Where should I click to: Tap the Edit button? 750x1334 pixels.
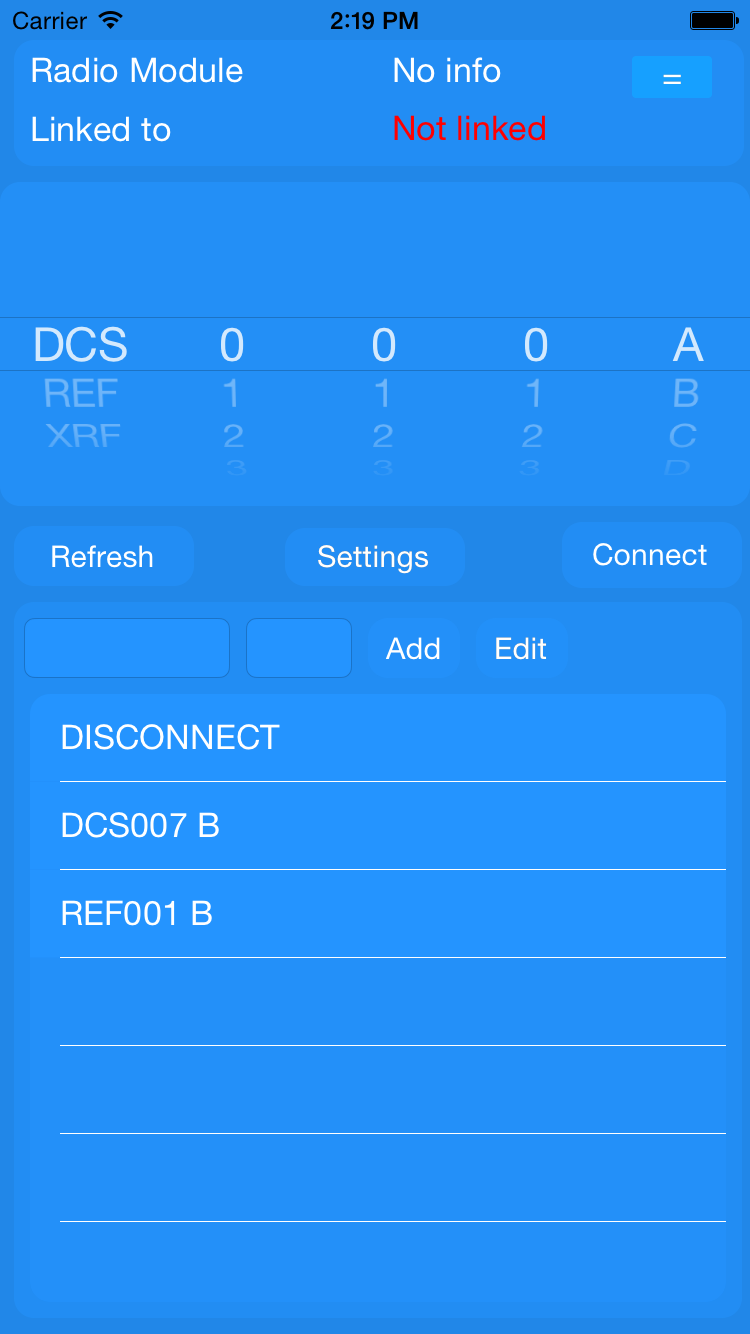(521, 649)
